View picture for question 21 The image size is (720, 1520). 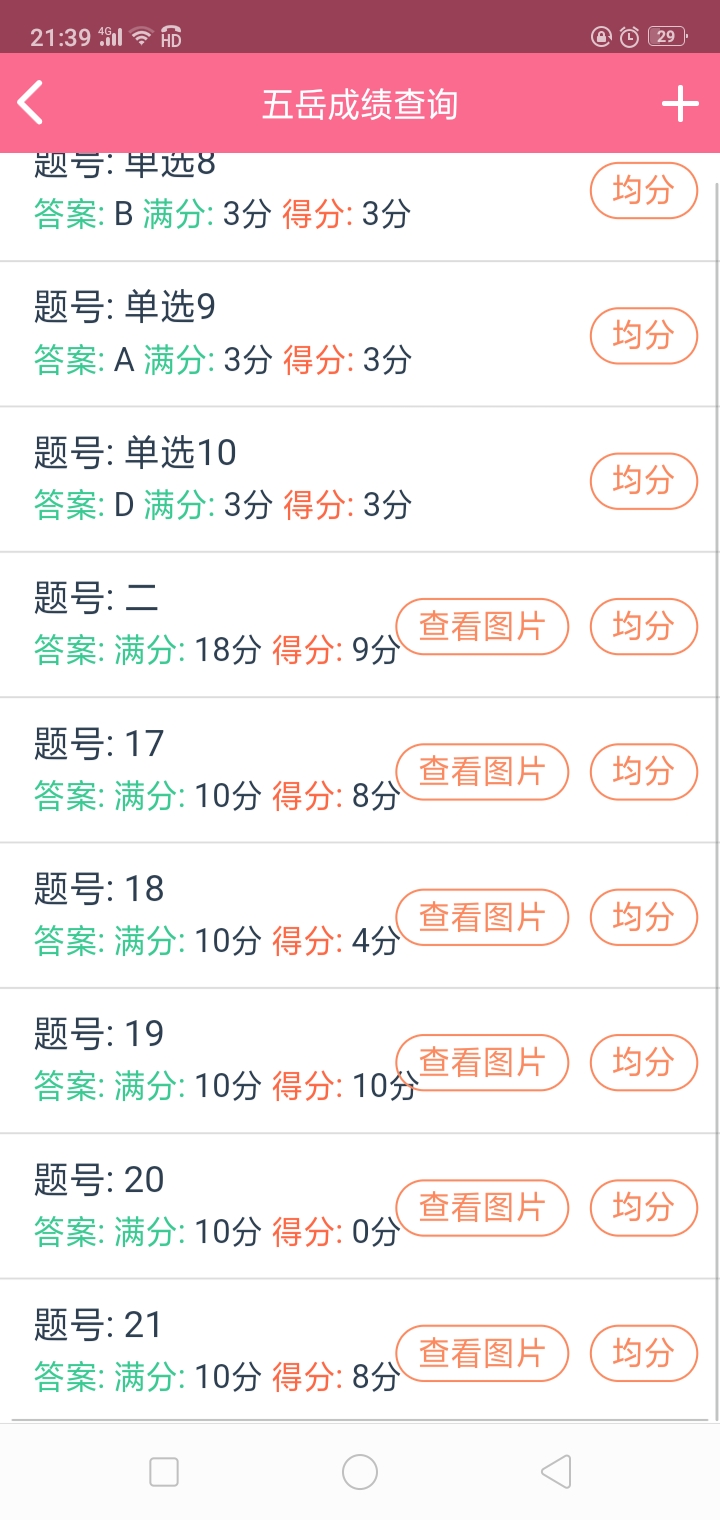pos(482,1353)
